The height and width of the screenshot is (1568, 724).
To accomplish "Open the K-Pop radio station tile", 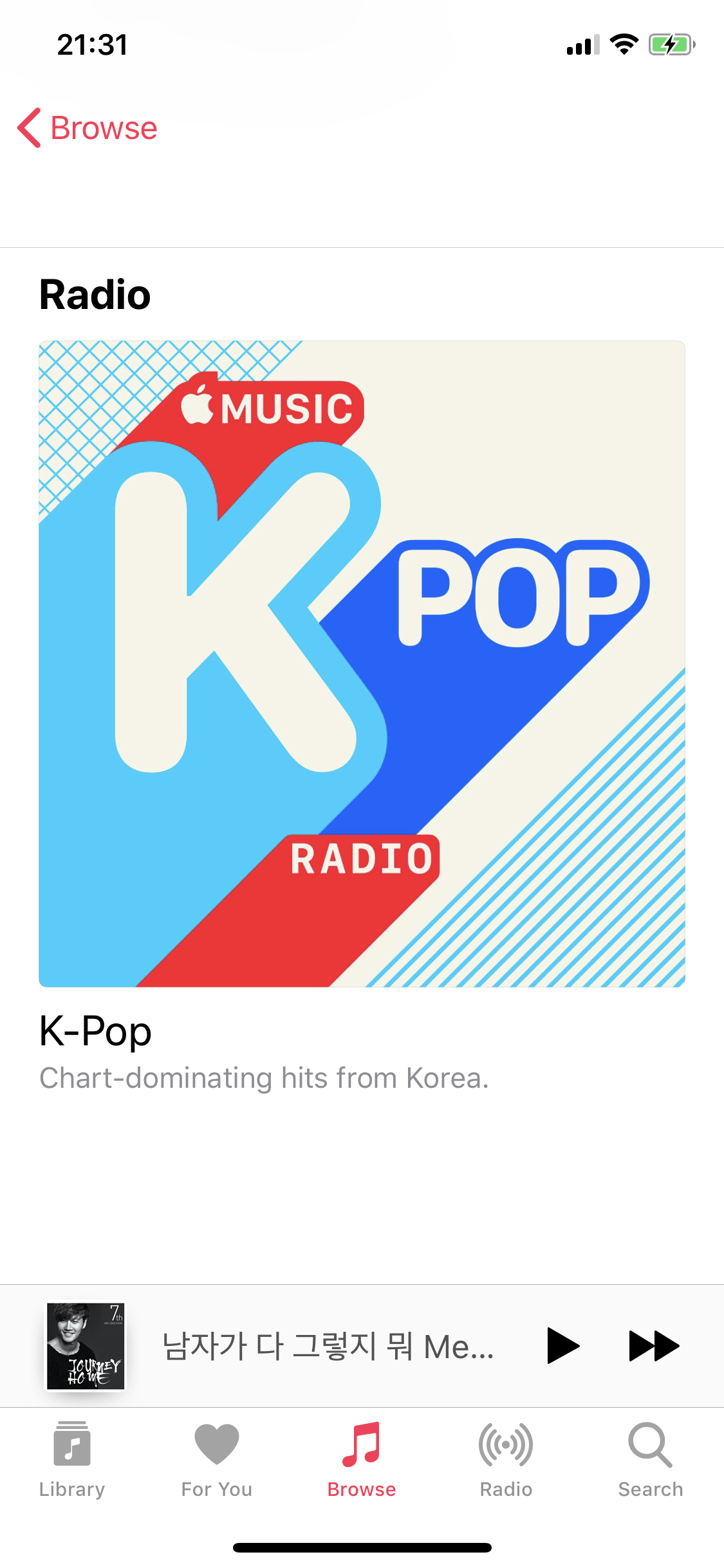I will pos(362,663).
